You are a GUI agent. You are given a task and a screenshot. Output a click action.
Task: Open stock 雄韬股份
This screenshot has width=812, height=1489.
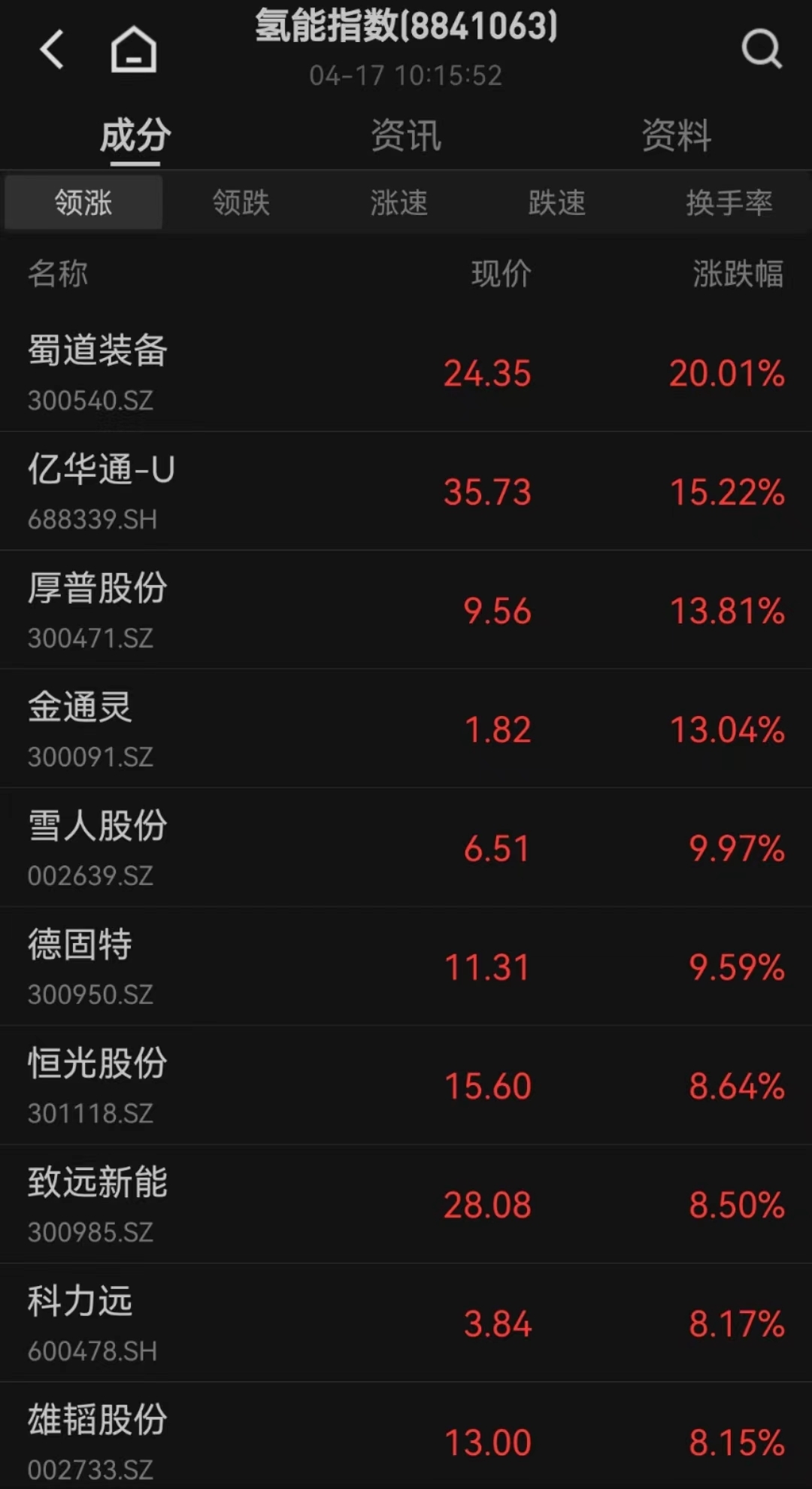(406, 1436)
